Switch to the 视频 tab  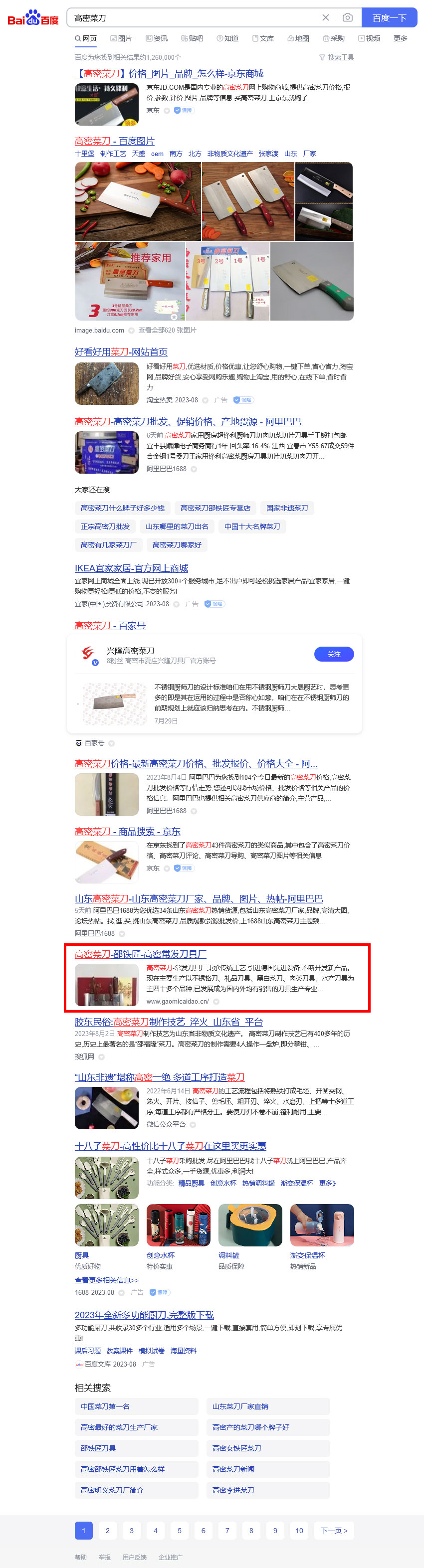pyautogui.click(x=369, y=38)
